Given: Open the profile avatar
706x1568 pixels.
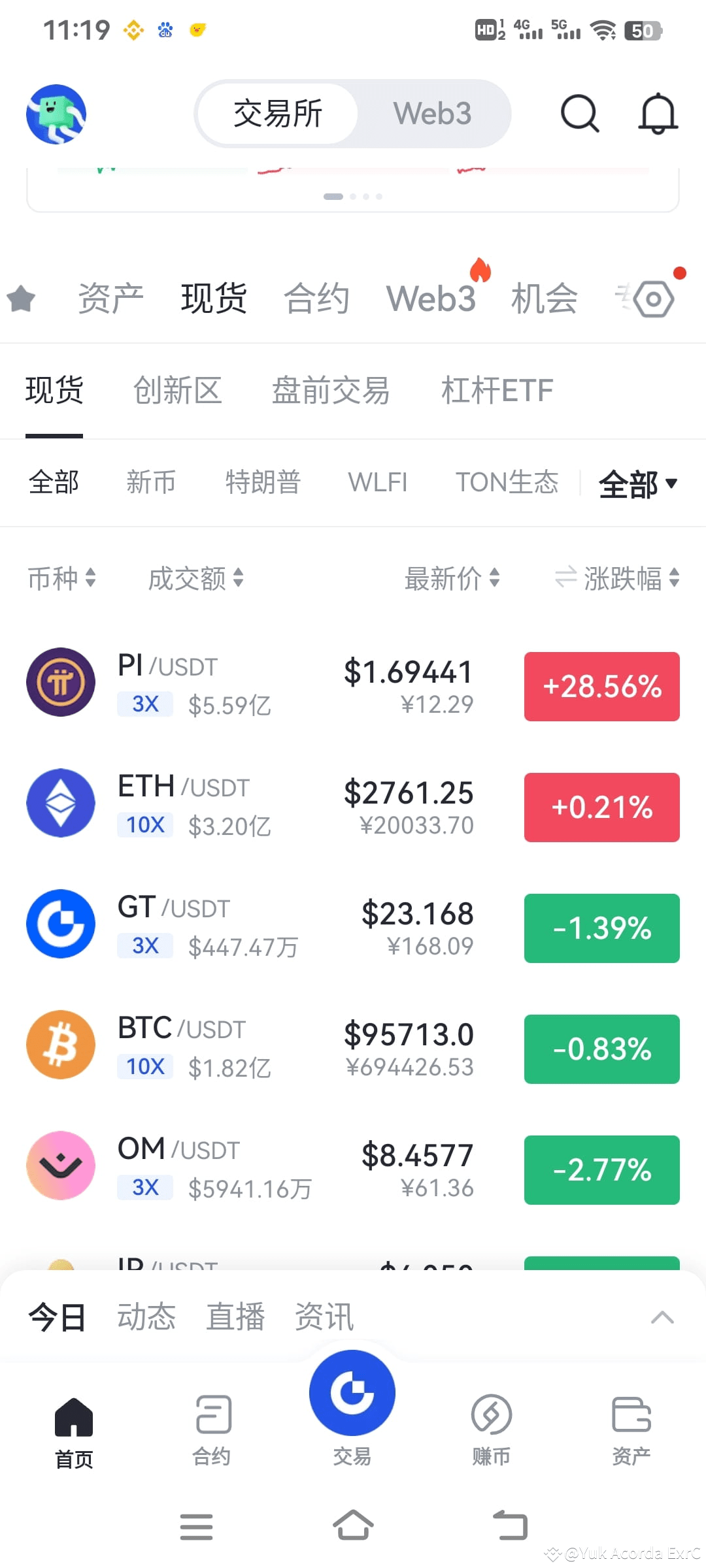Looking at the screenshot, I should click(x=56, y=114).
